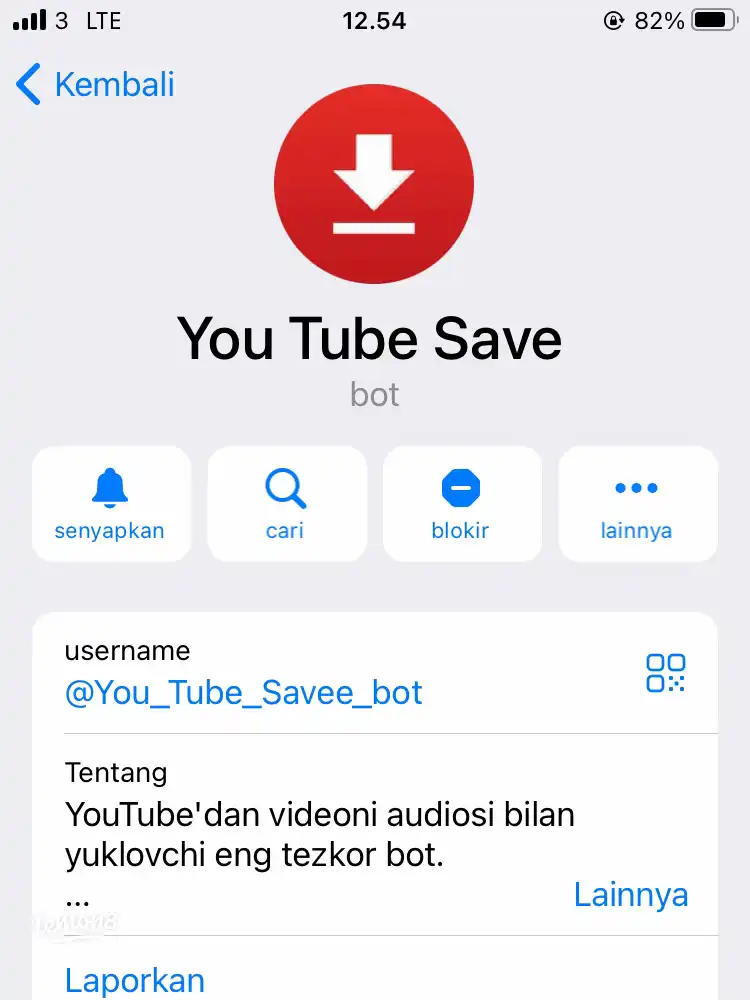Expand the description via Lainnya

click(x=630, y=894)
